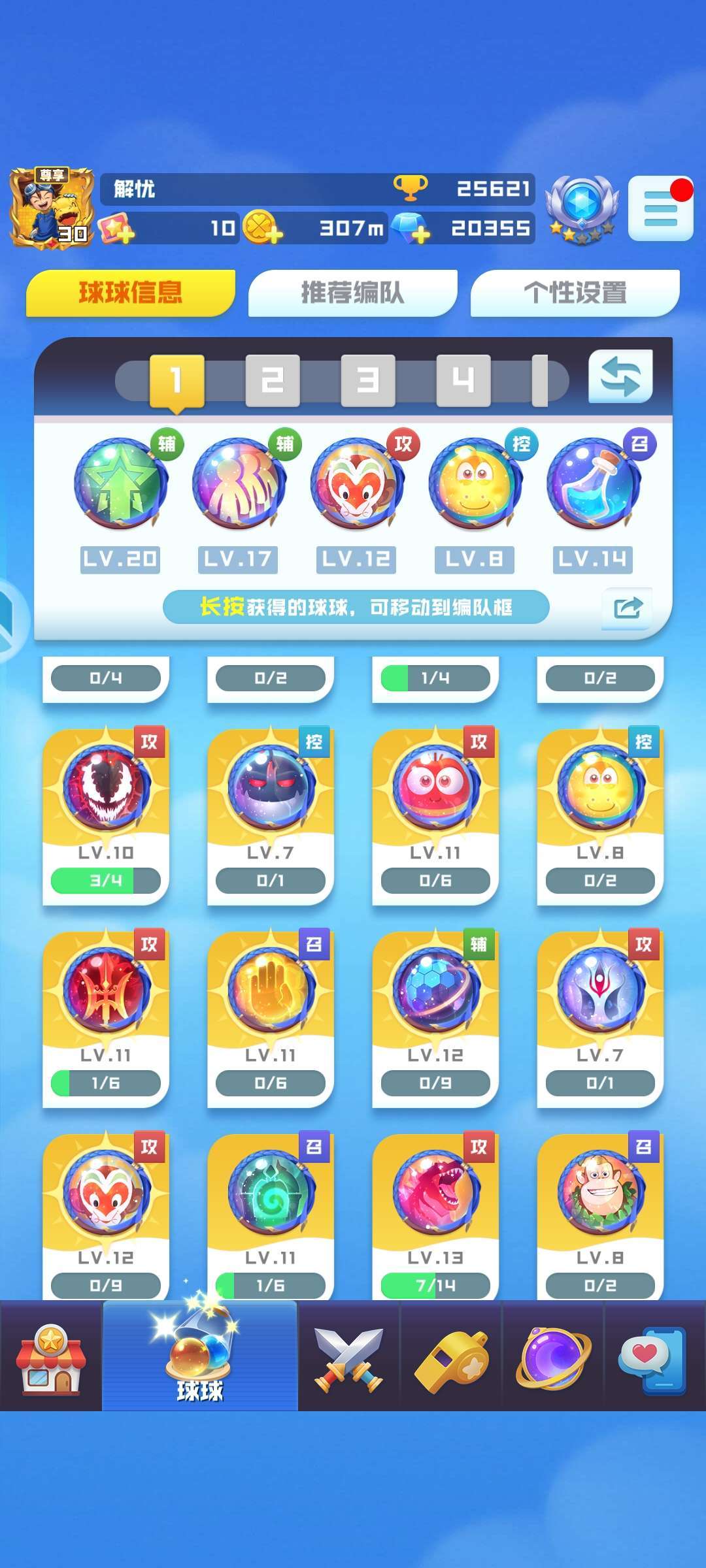The image size is (706, 1568).
Task: Open the hamburger menu with red dot
Action: (661, 209)
